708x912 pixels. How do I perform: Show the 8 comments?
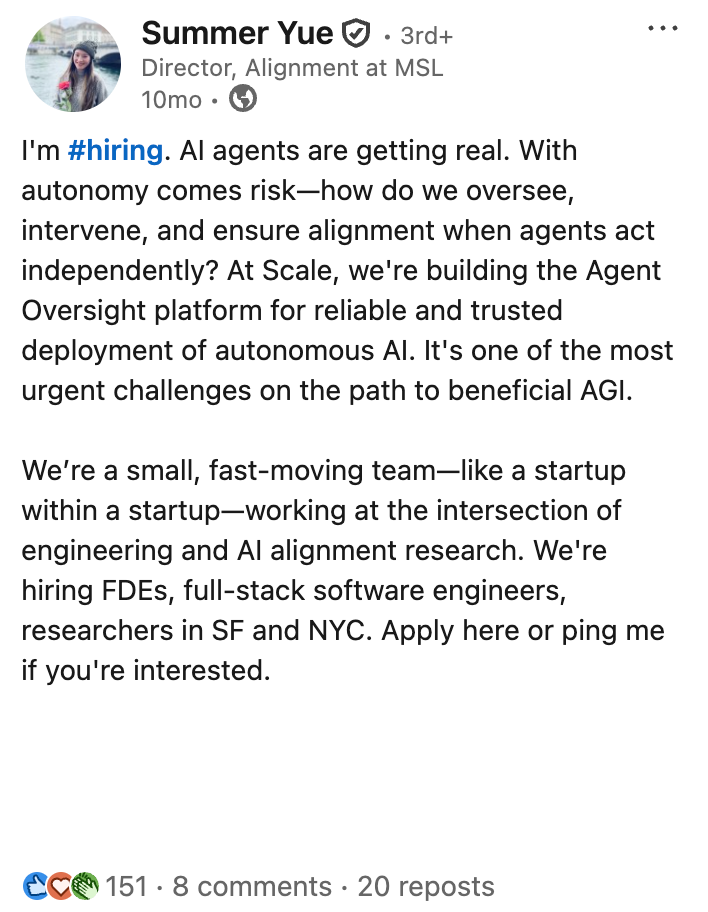click(252, 886)
